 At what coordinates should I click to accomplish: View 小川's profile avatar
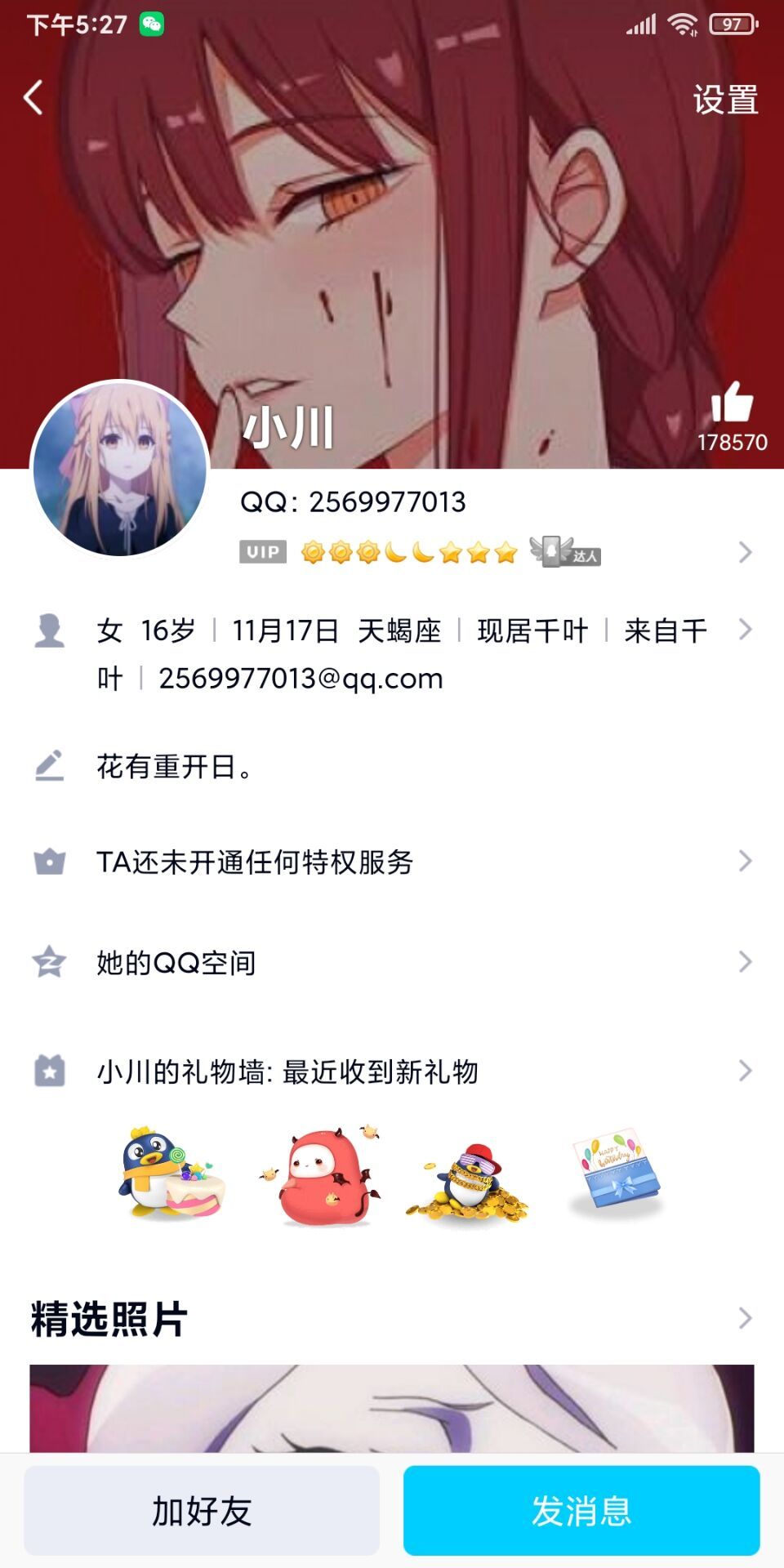(x=120, y=470)
